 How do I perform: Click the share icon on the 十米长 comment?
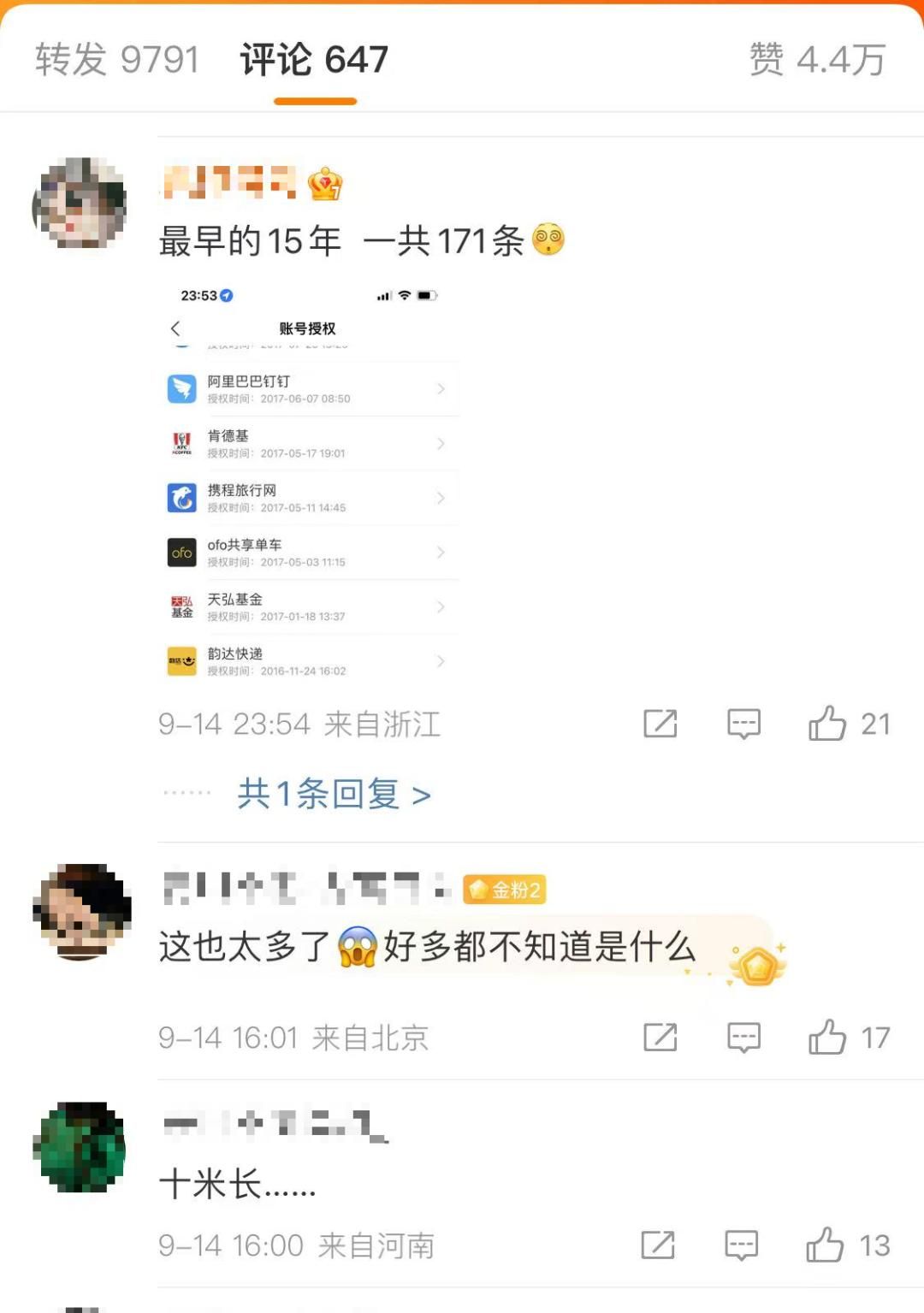click(657, 1245)
